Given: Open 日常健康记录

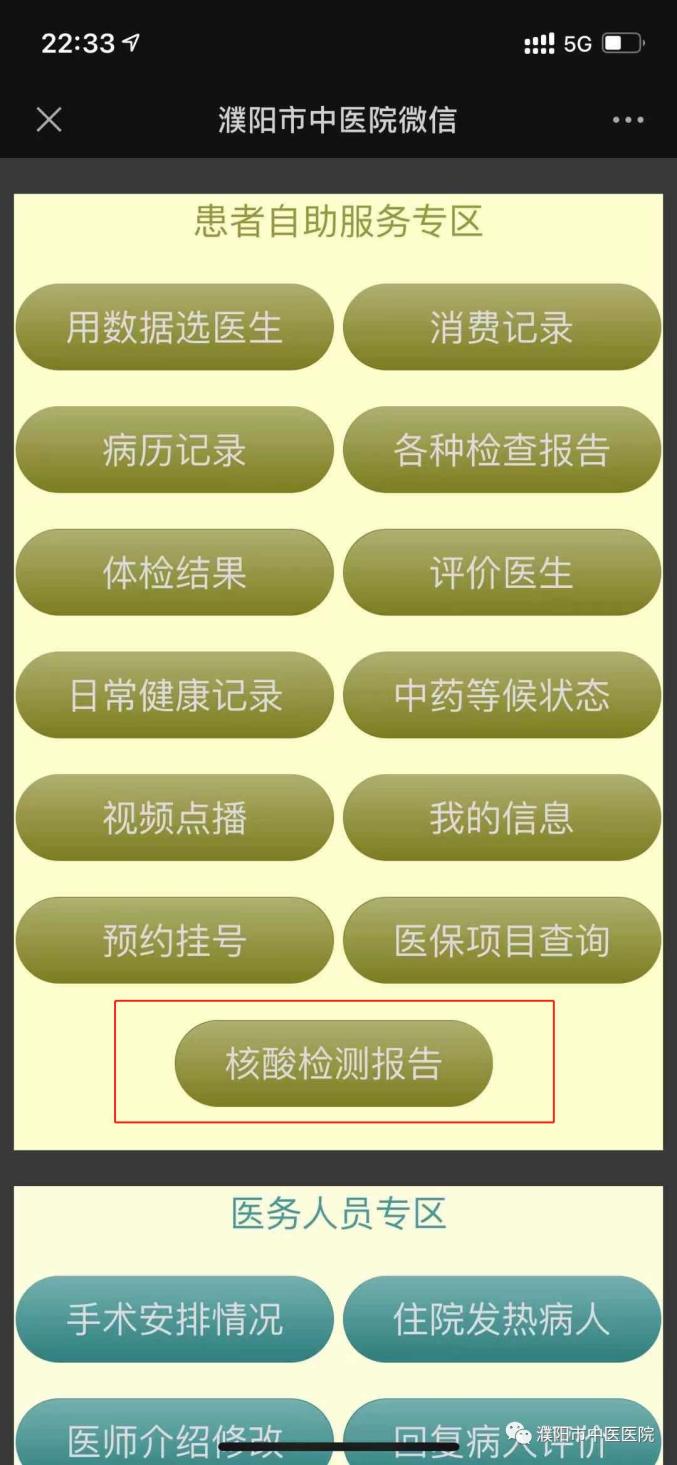Looking at the screenshot, I should click(x=174, y=696).
